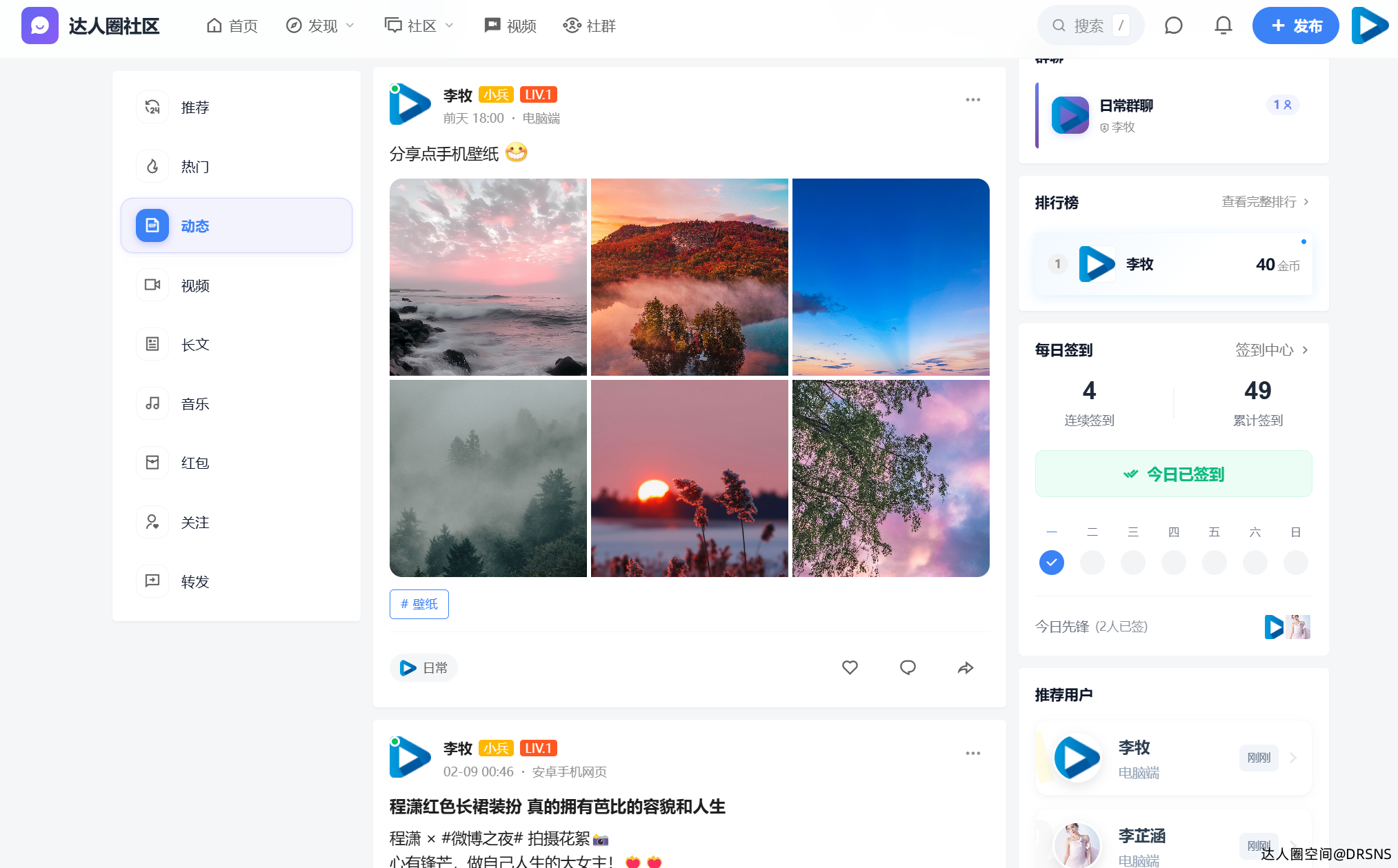Open the search box
Viewport: 1398px width, 868px height.
pos(1090,26)
